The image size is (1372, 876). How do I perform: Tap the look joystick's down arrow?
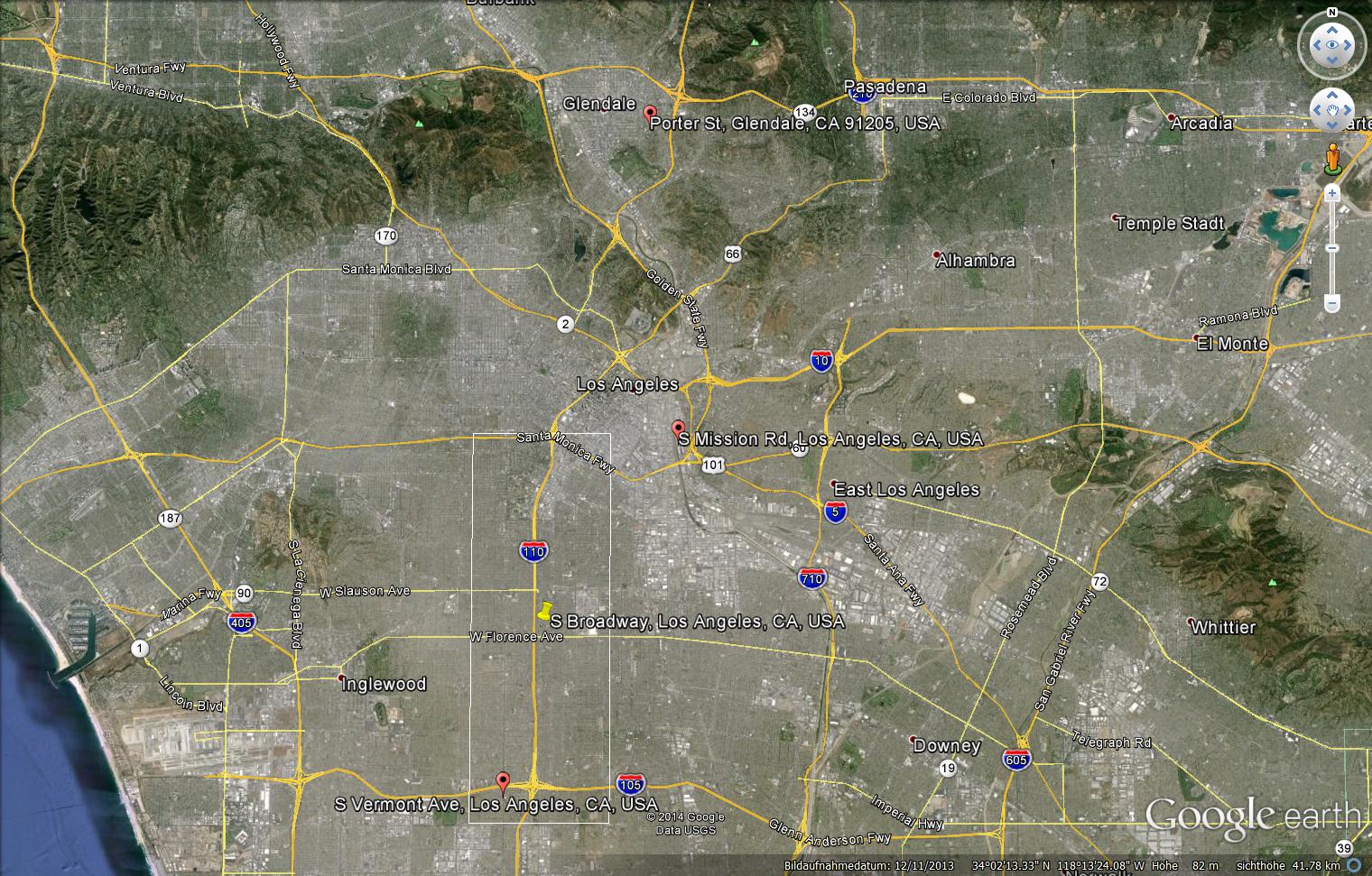coord(1331,61)
